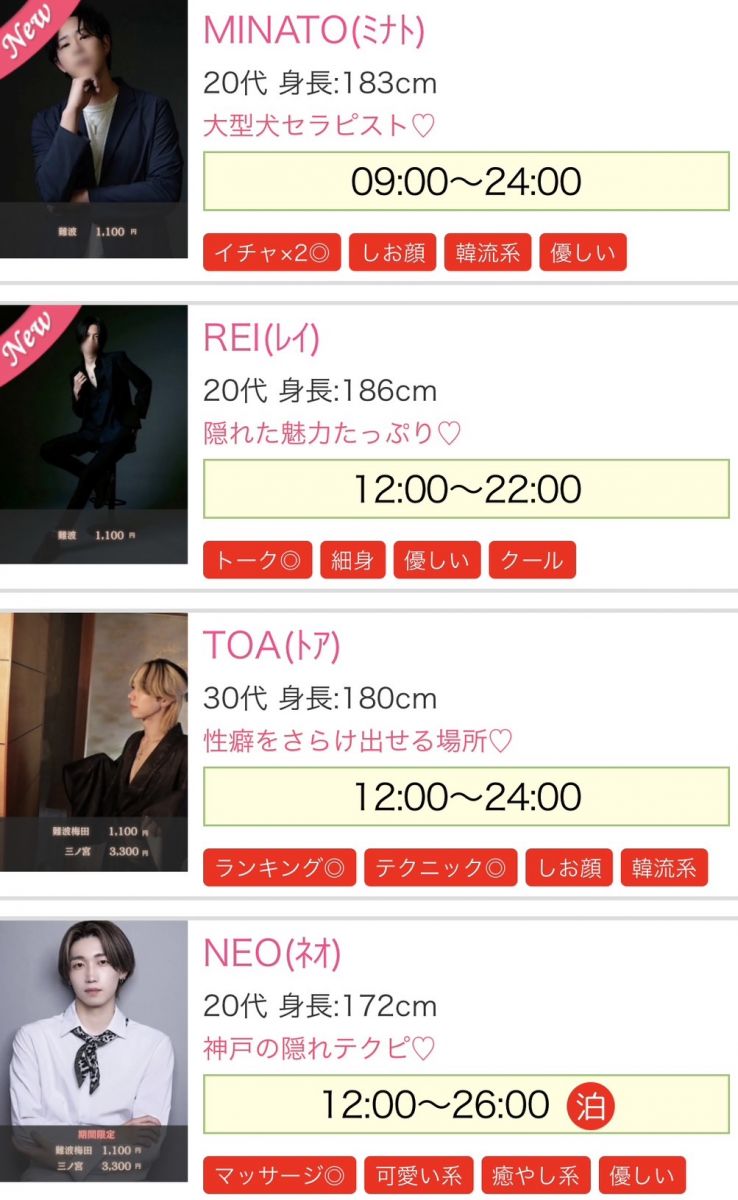
Task: Choose the クール tag on REI
Action: click(532, 561)
